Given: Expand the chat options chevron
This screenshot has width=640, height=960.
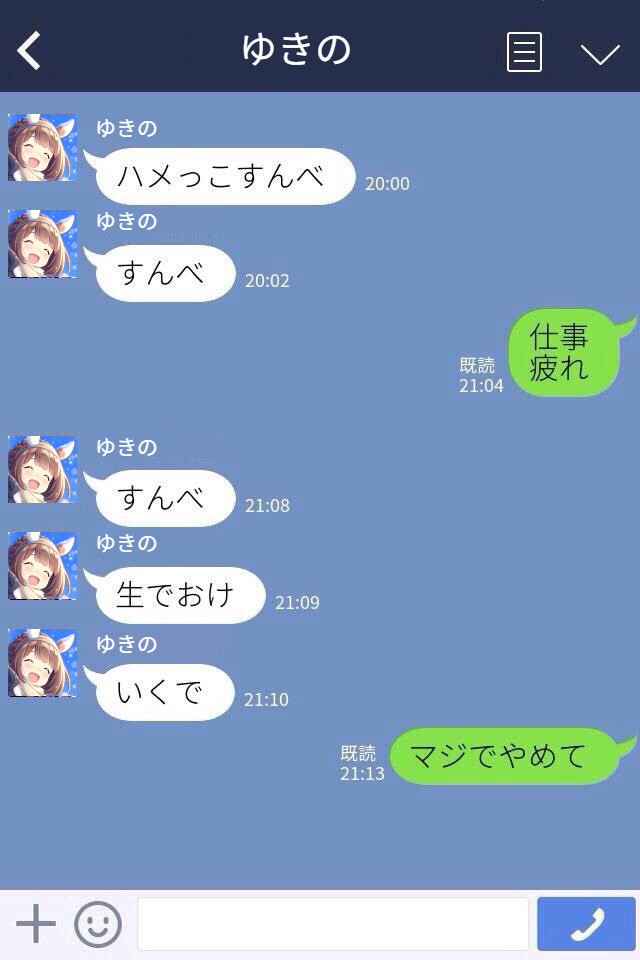Looking at the screenshot, I should (x=600, y=54).
